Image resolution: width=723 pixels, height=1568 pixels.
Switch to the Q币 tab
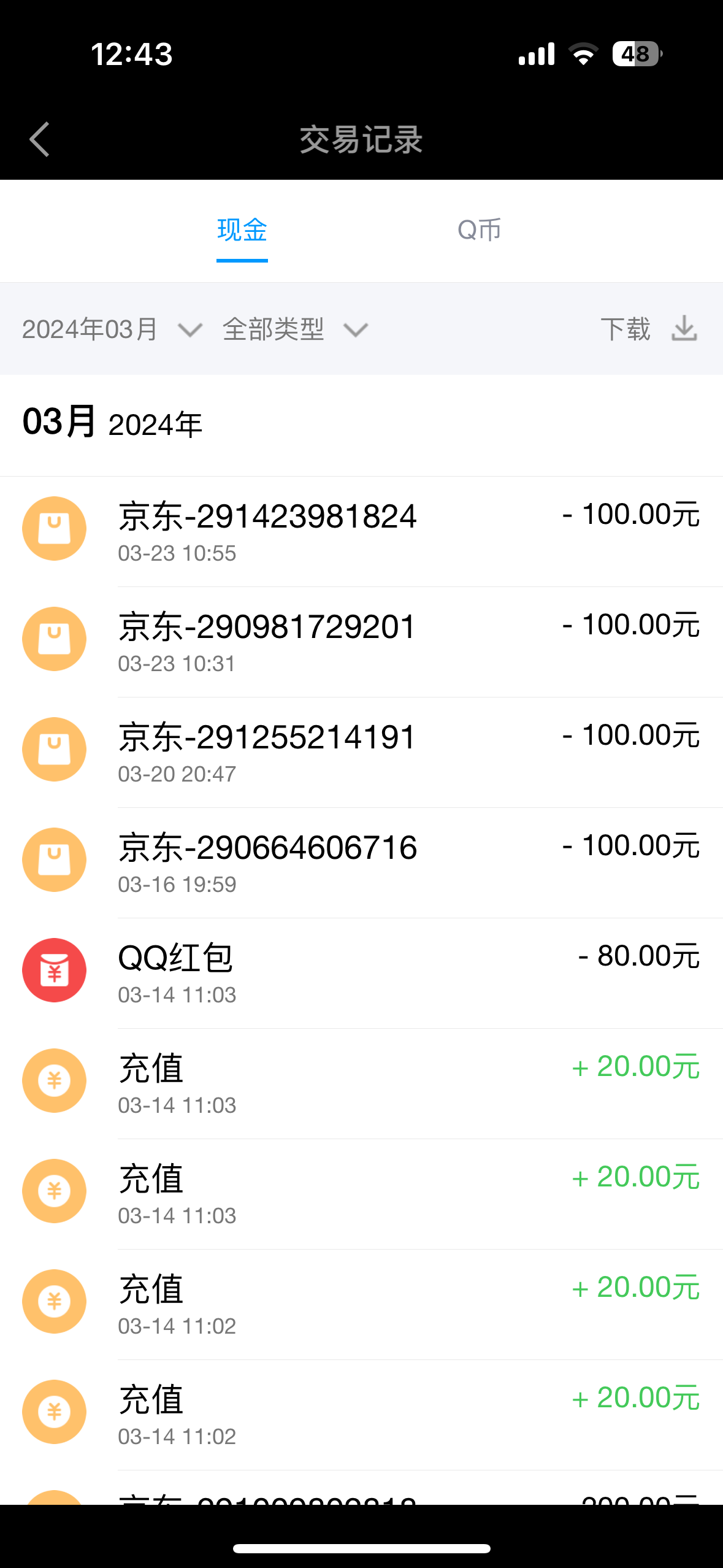[479, 231]
